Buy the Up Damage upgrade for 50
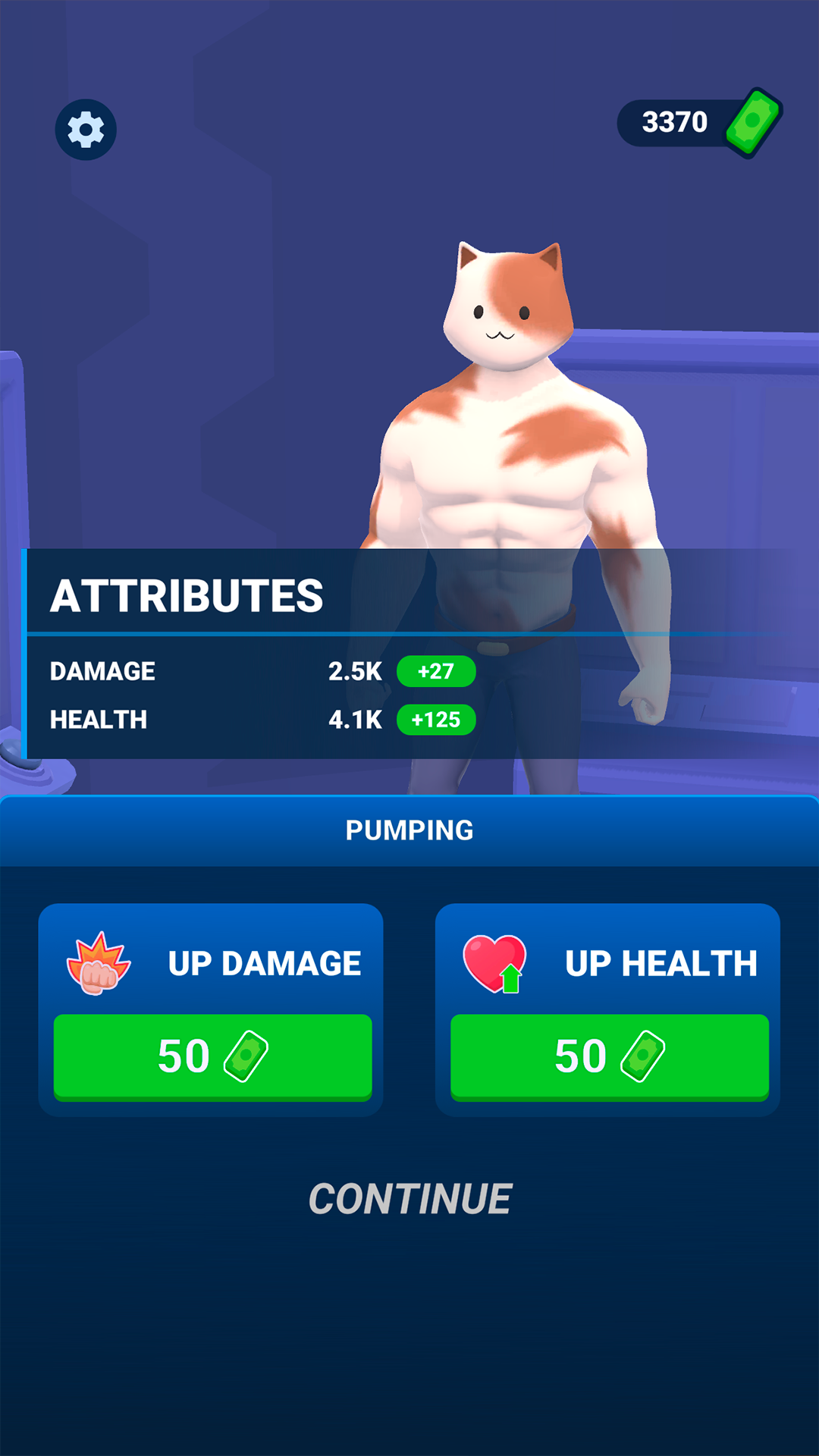This screenshot has height=1456, width=819. 212,1057
